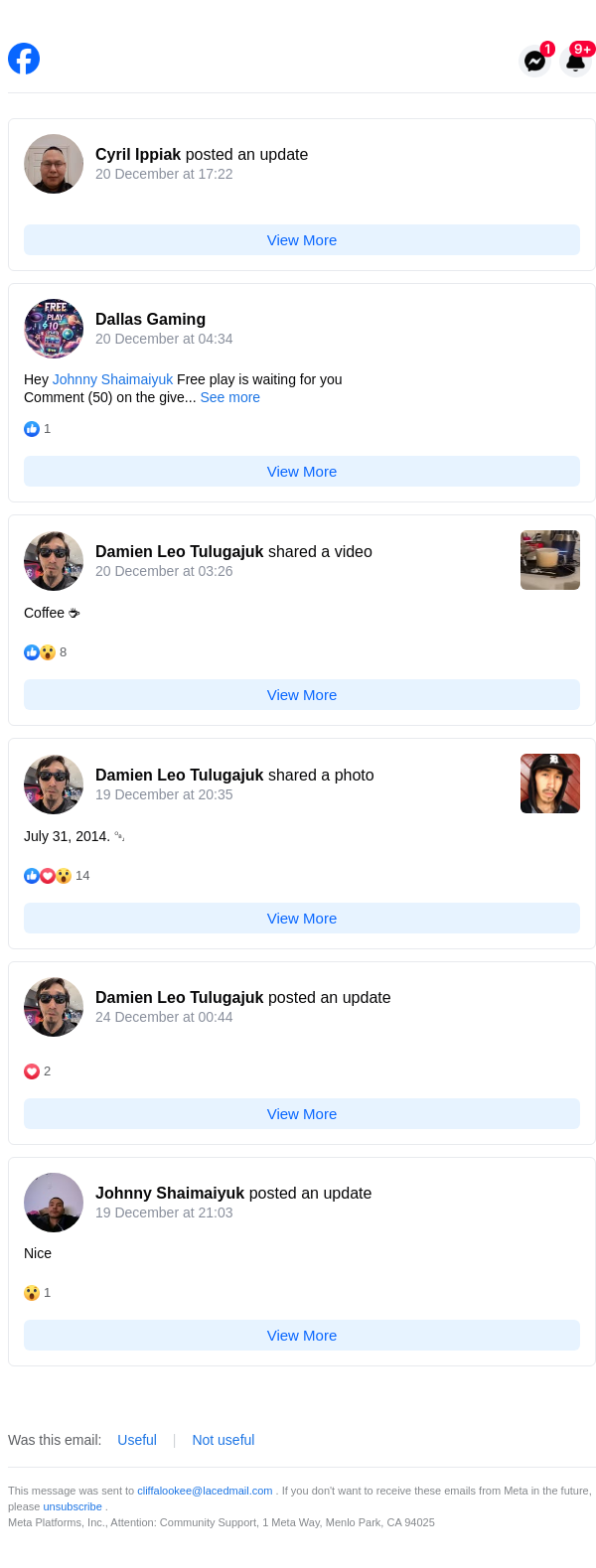Open the notifications bell
596x1568 pixels.
coord(575,61)
